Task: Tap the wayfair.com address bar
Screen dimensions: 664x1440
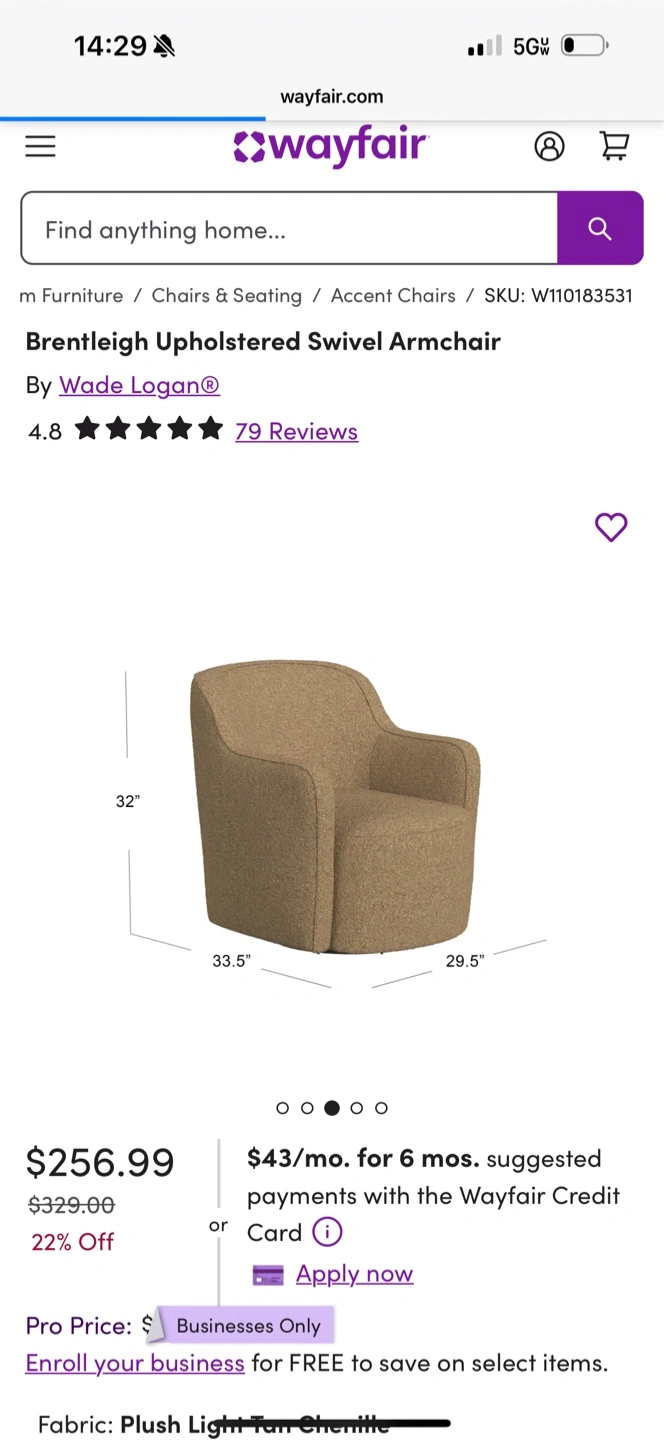Action: (x=332, y=97)
